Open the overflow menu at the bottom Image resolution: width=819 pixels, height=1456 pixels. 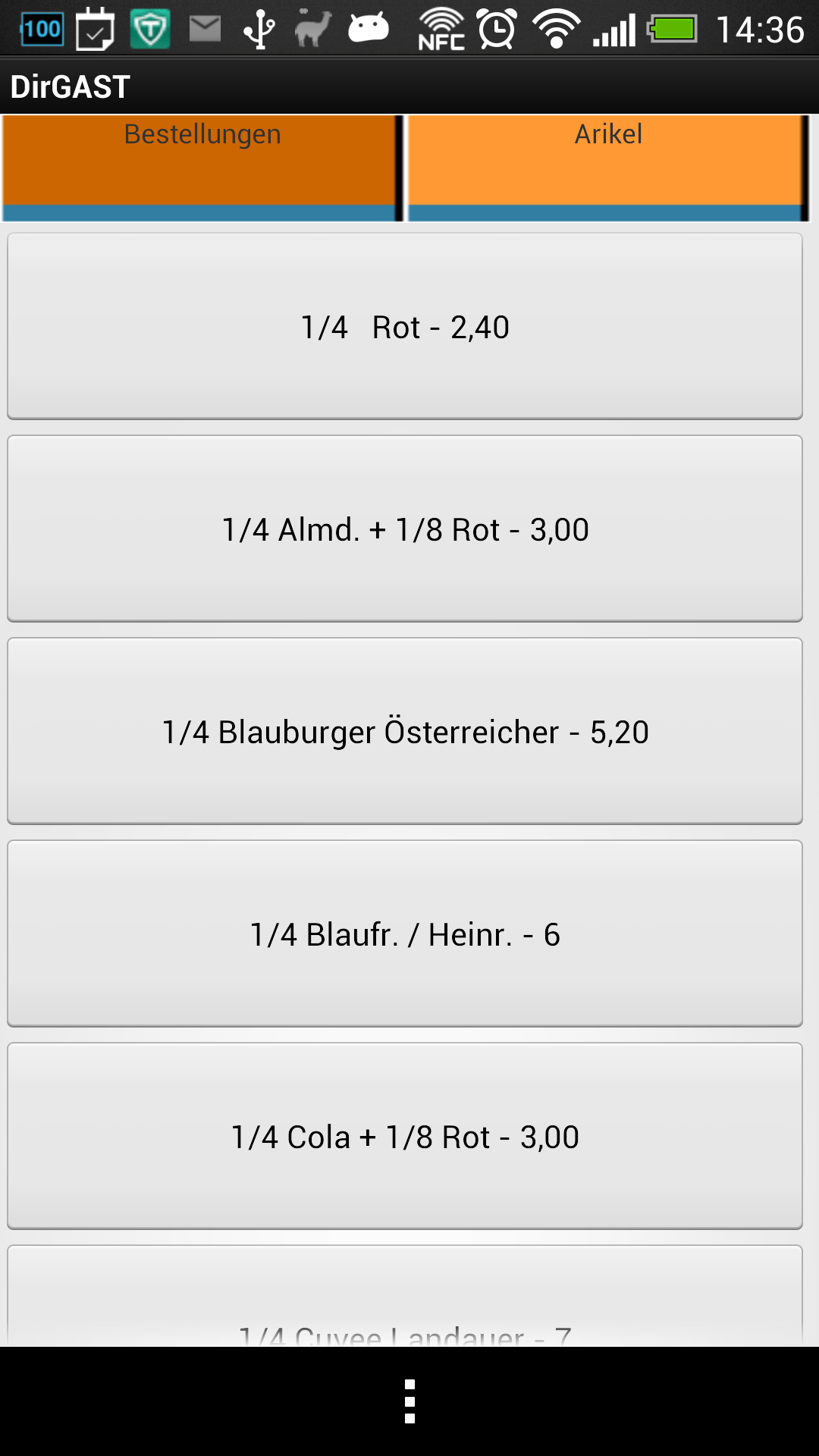(409, 1401)
